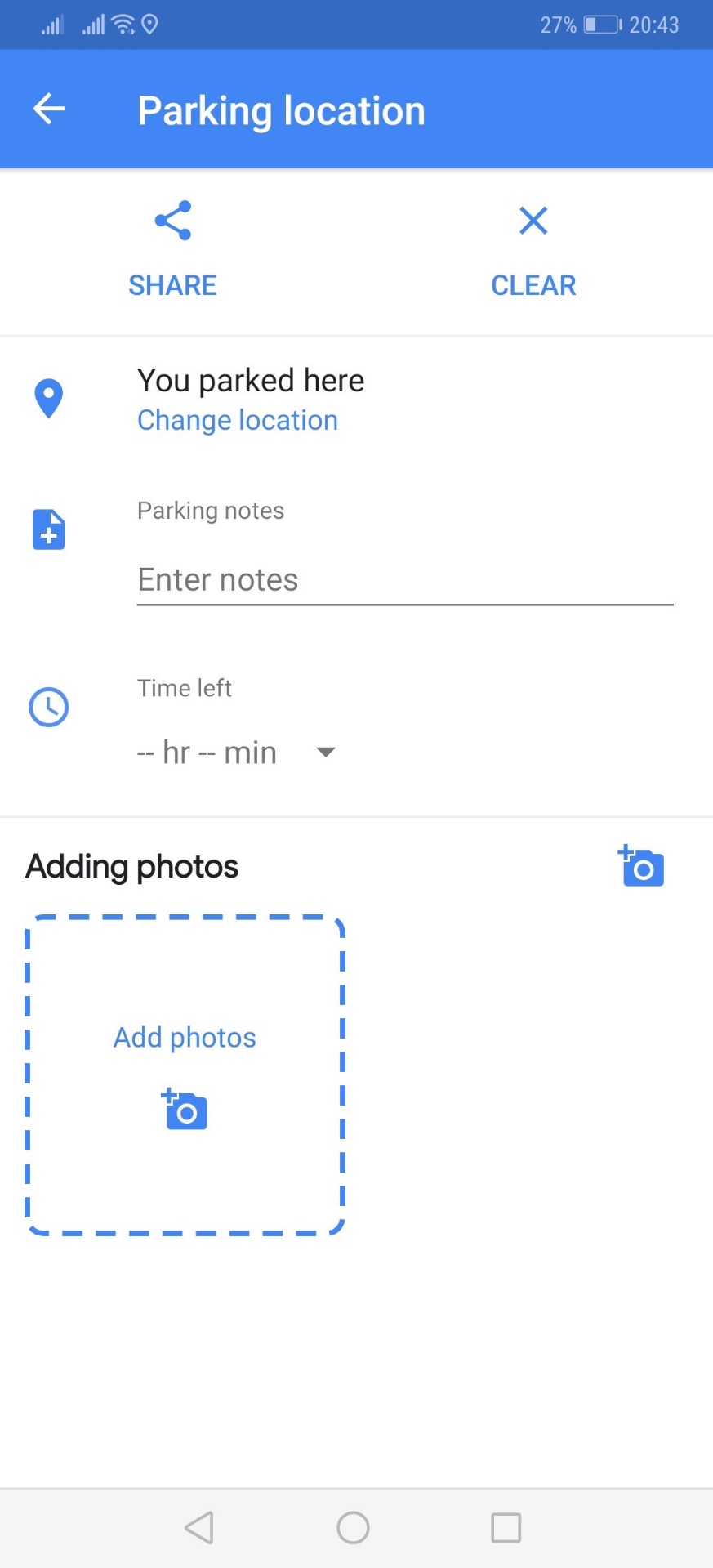This screenshot has width=713, height=1568.
Task: Share the parking location
Action: (x=172, y=249)
